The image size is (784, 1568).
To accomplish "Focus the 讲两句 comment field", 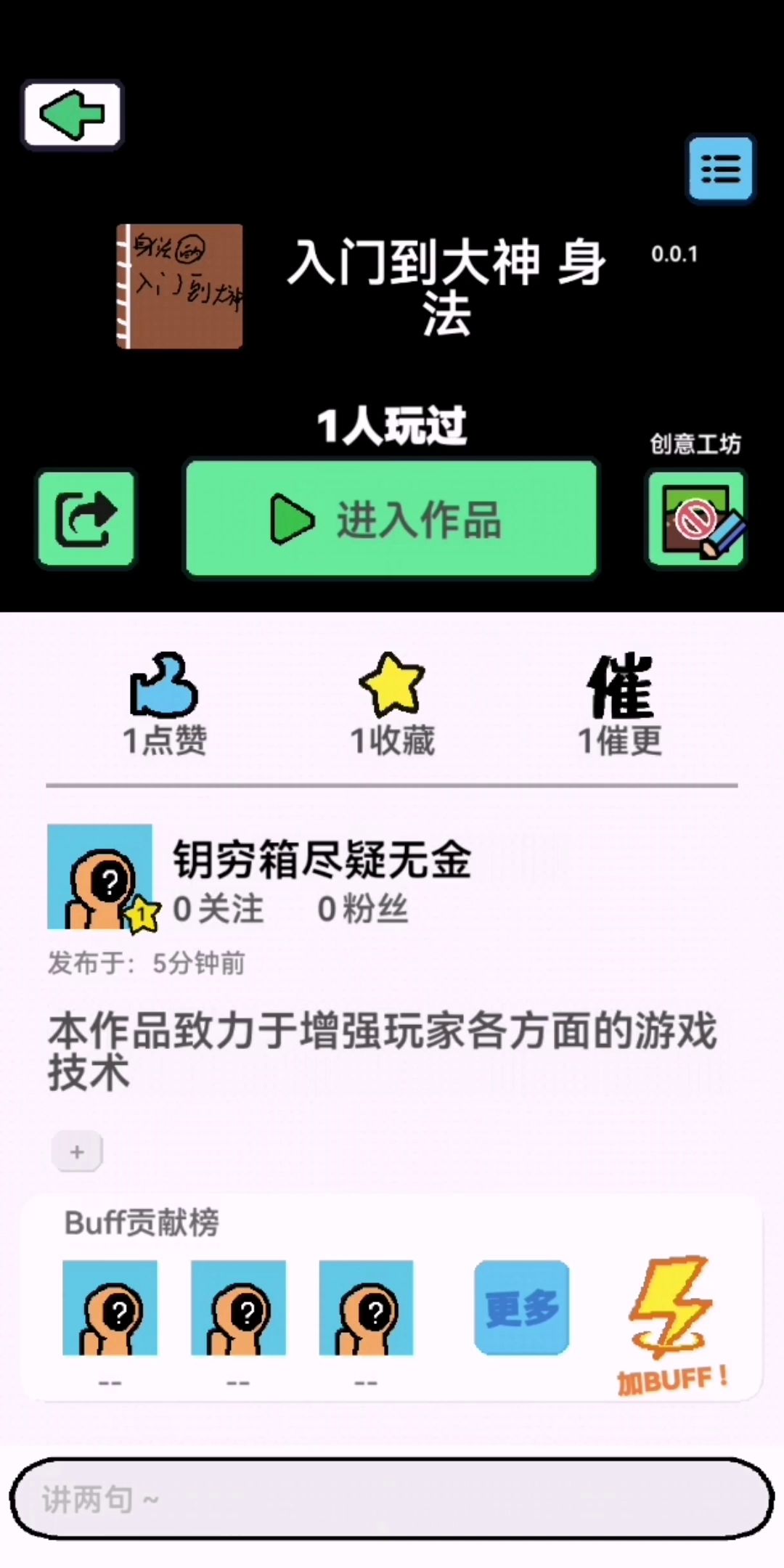I will point(392,1498).
